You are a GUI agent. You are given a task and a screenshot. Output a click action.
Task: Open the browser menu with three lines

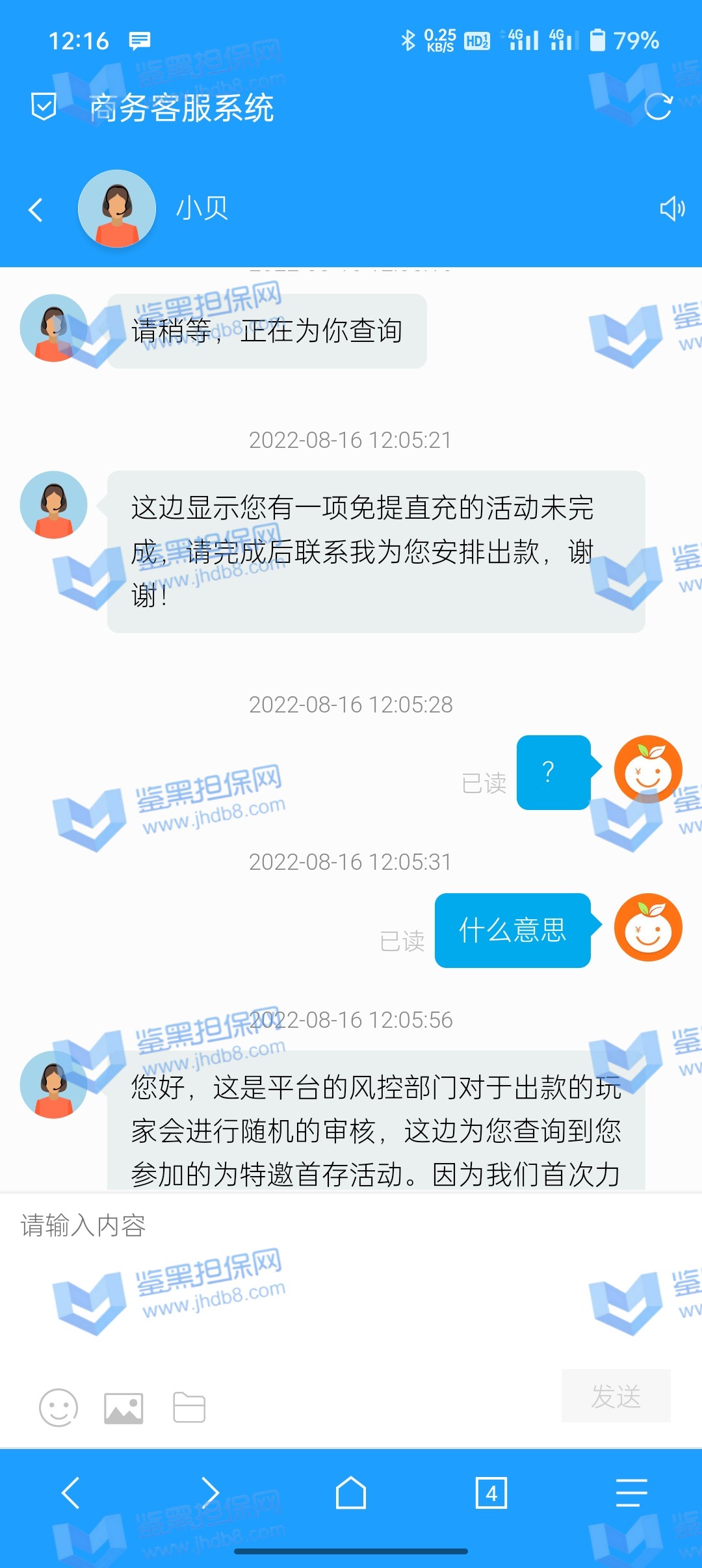pyautogui.click(x=631, y=1493)
